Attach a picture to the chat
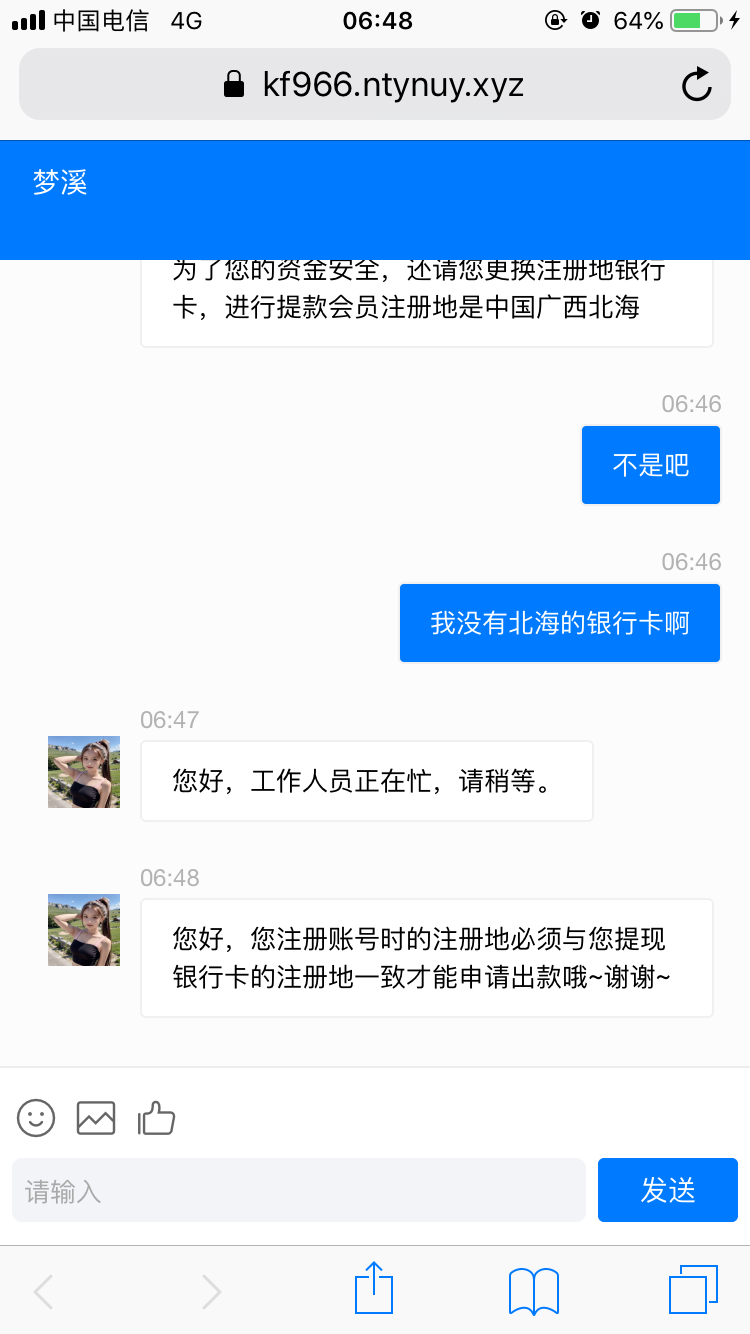The height and width of the screenshot is (1334, 750). [x=96, y=1117]
